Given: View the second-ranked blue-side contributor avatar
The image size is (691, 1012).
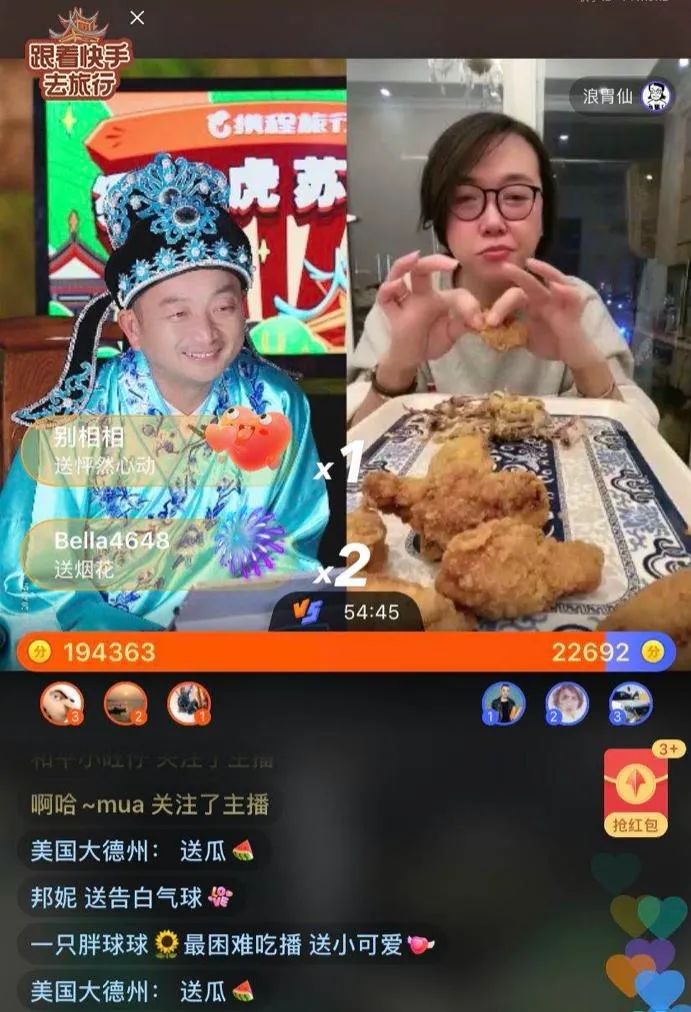Looking at the screenshot, I should click(x=567, y=703).
